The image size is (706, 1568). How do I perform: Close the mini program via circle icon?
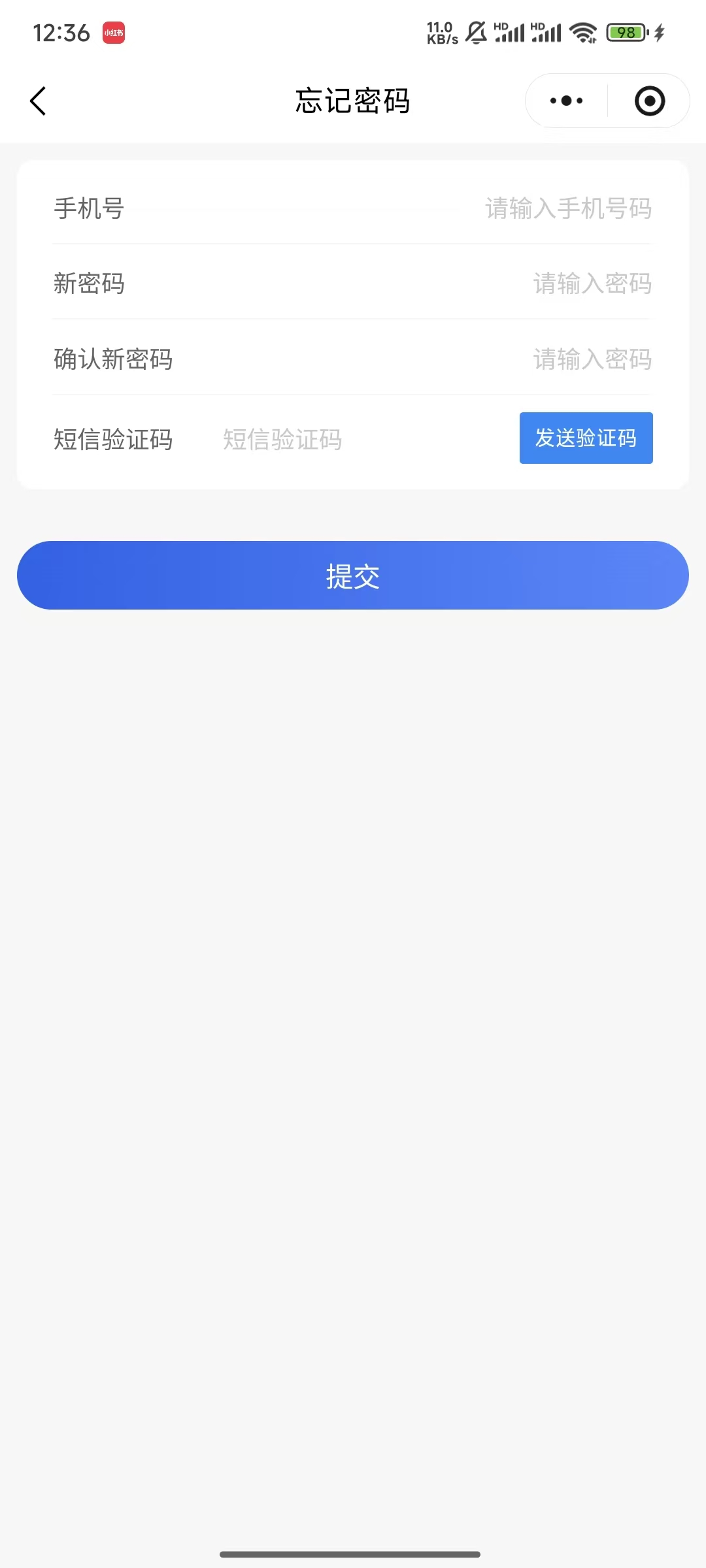pos(650,101)
